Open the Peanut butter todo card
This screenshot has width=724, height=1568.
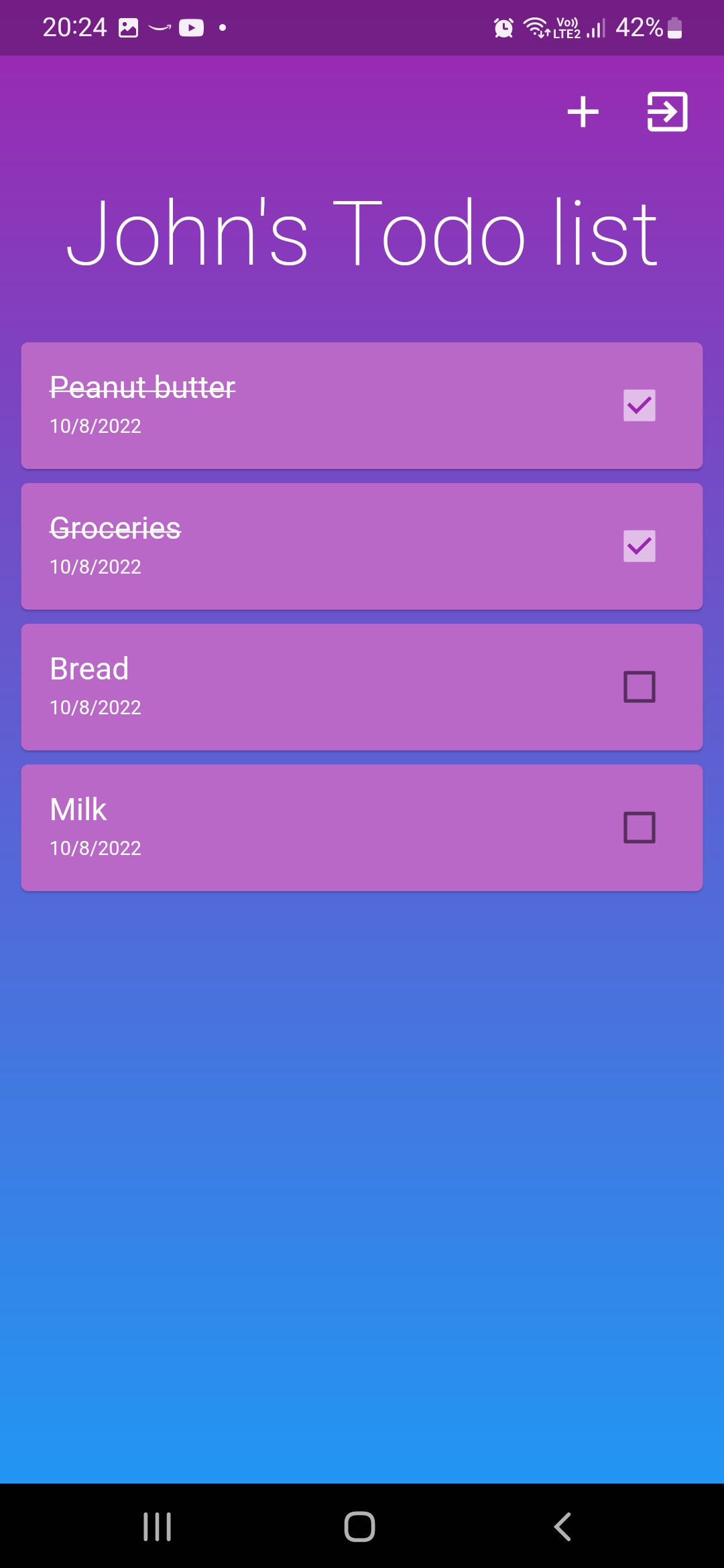362,405
